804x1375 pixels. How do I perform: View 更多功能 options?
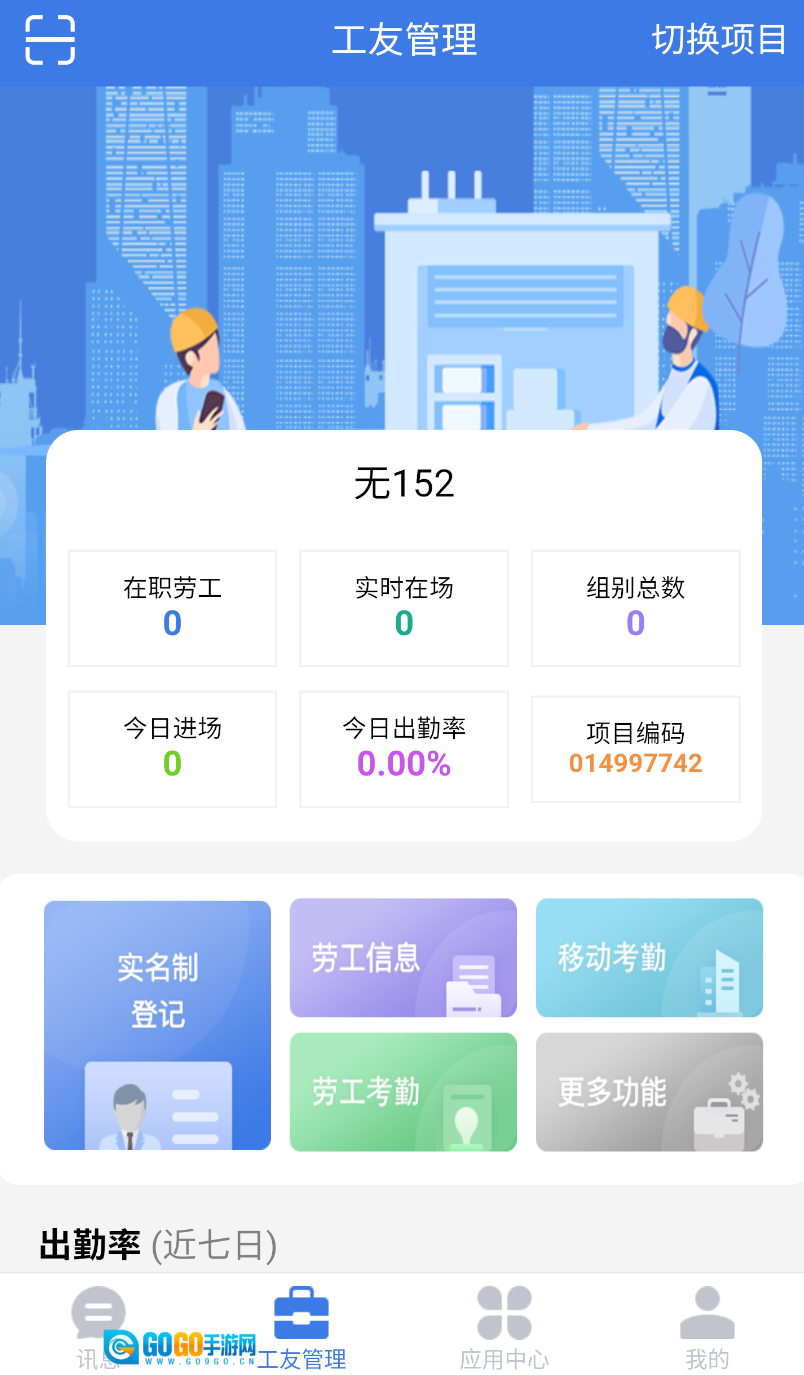click(649, 1092)
